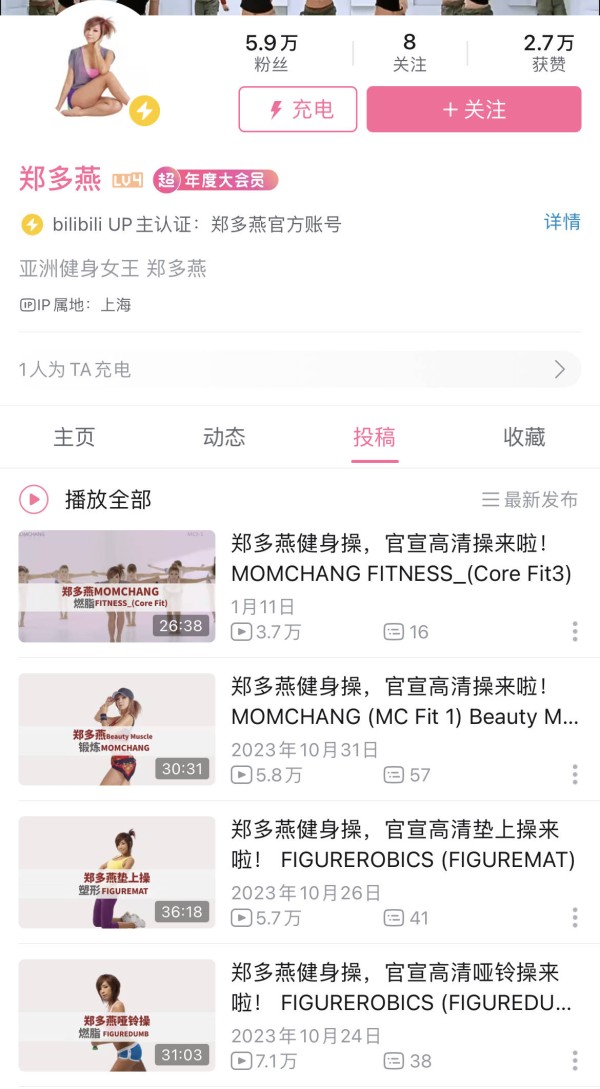
Task: Switch to the 主页 tab
Action: click(74, 437)
